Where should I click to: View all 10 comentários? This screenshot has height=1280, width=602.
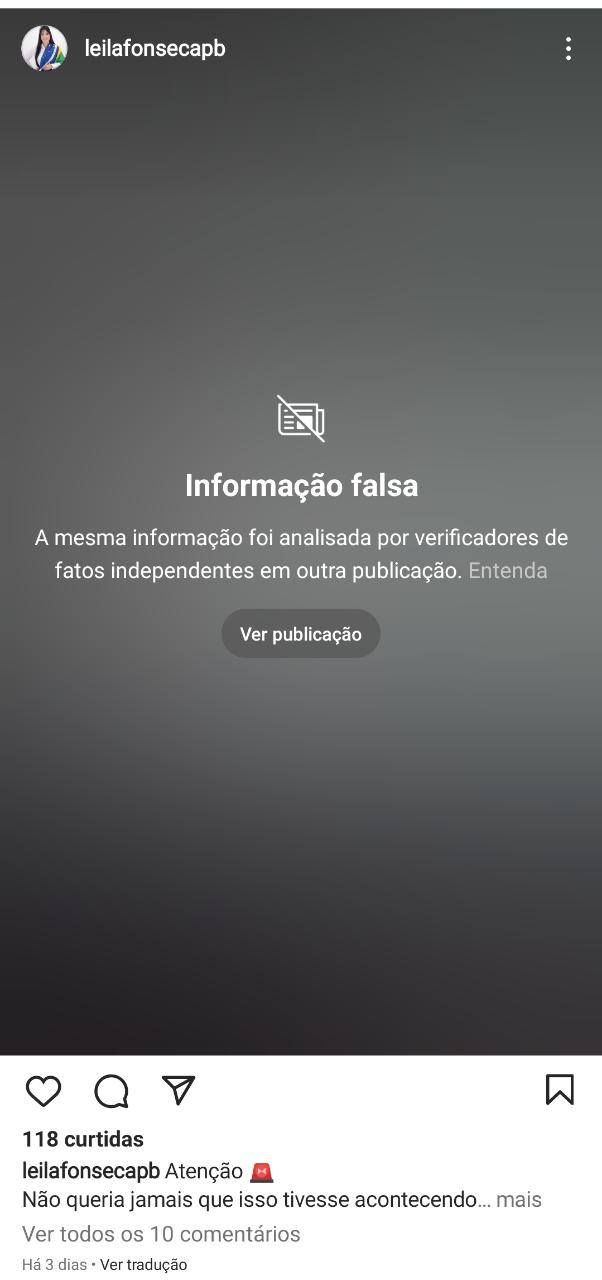[161, 1234]
